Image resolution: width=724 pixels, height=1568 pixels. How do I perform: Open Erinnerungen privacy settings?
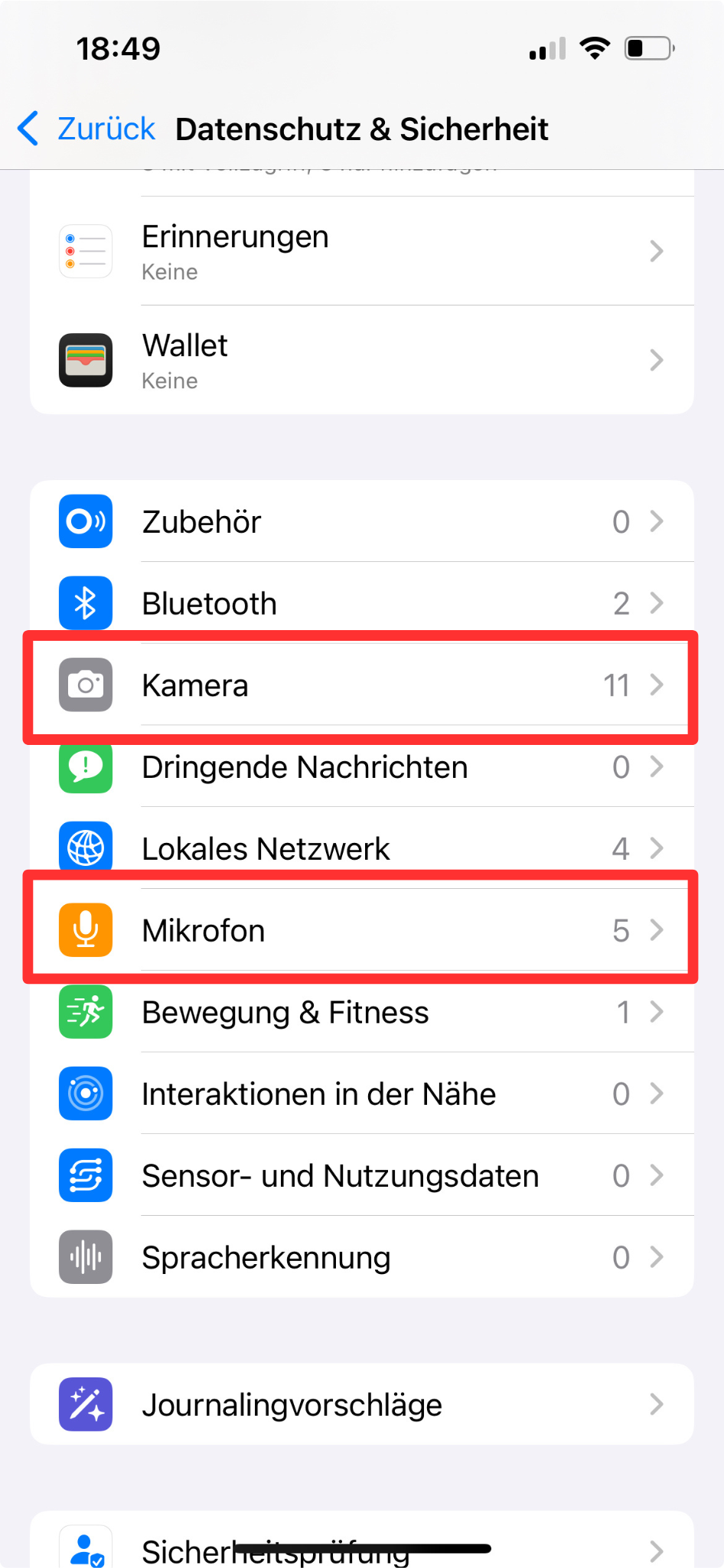point(362,251)
